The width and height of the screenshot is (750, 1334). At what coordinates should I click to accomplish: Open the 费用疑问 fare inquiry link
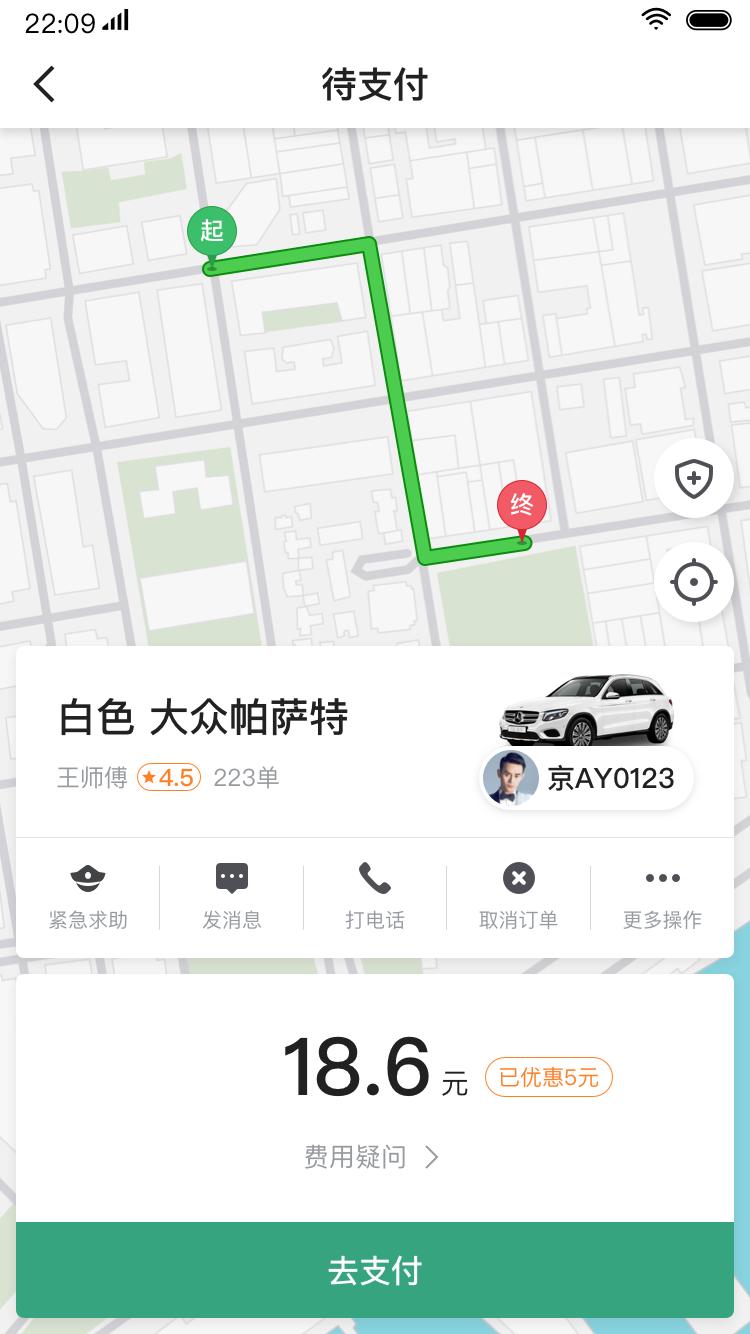point(355,1156)
